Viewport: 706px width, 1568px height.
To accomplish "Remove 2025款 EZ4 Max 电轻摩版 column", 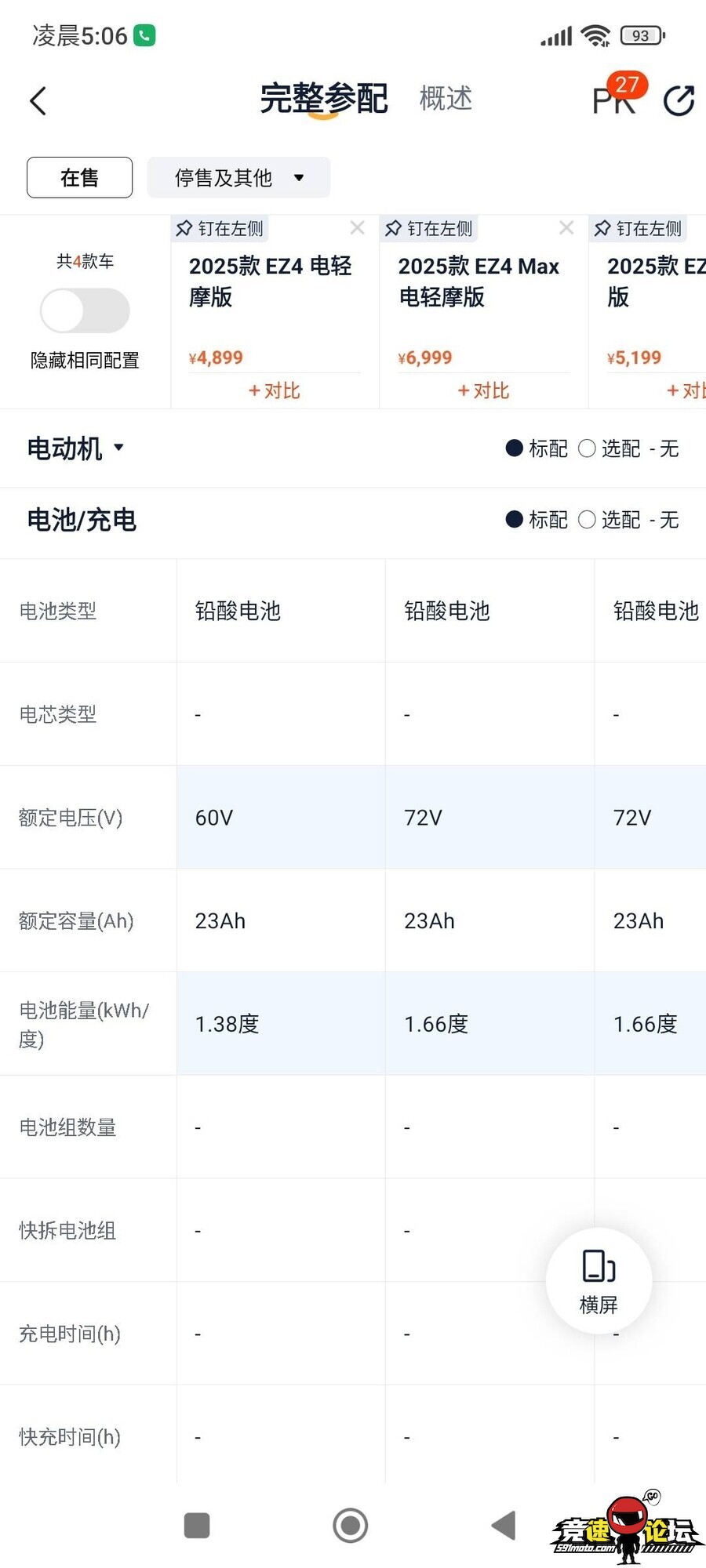I will (566, 228).
